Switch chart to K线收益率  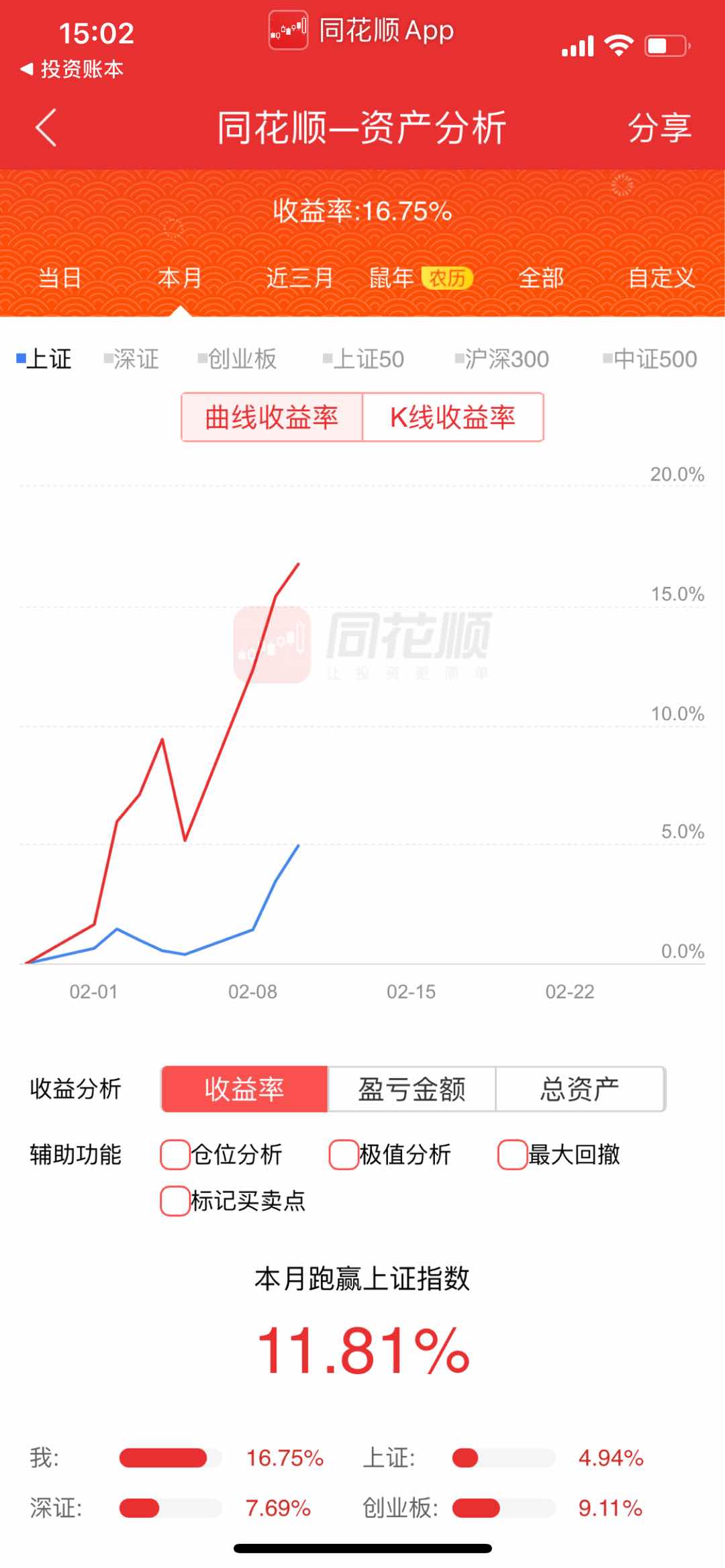pyautogui.click(x=452, y=417)
